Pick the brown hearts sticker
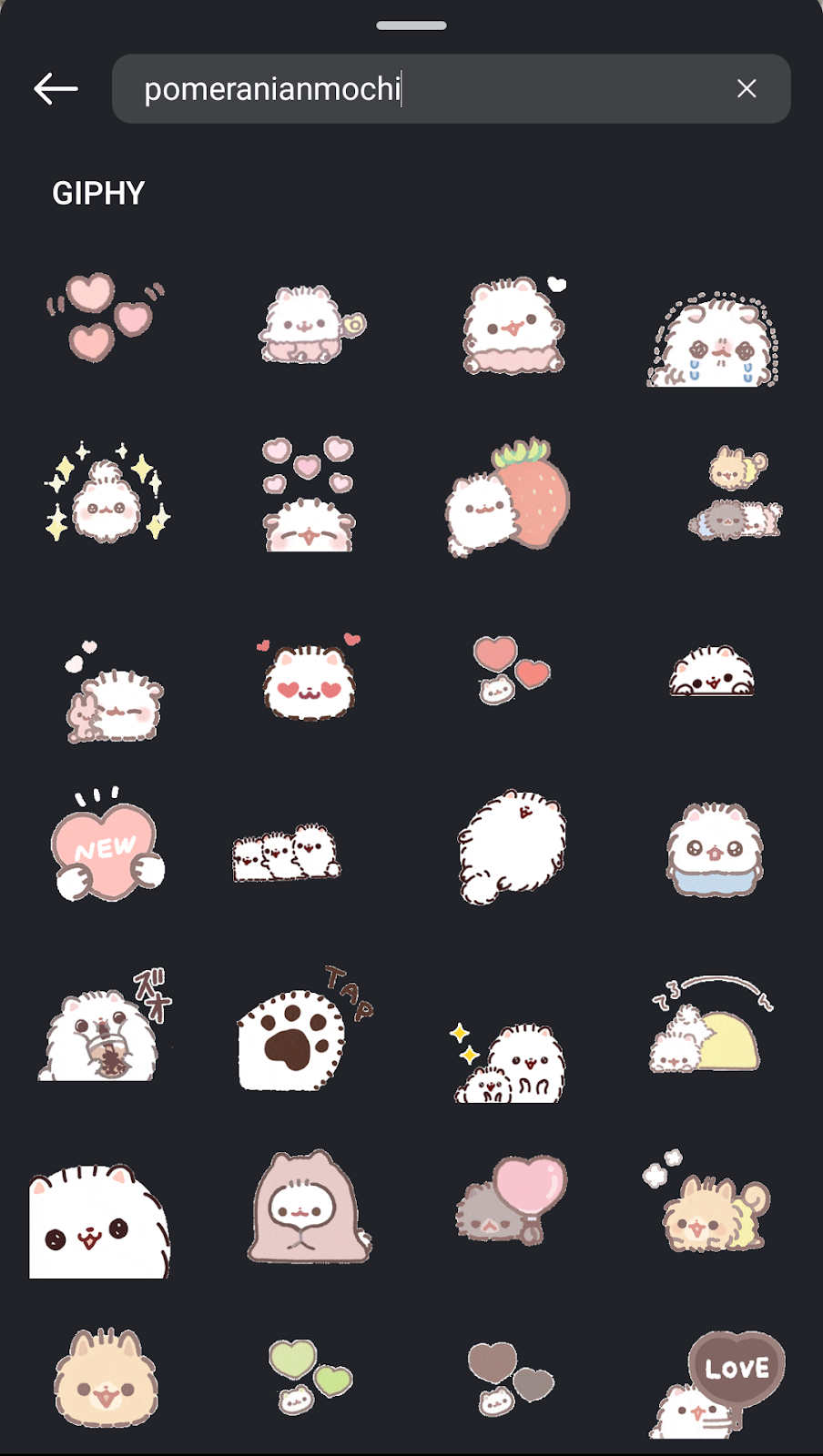 [x=510, y=1378]
